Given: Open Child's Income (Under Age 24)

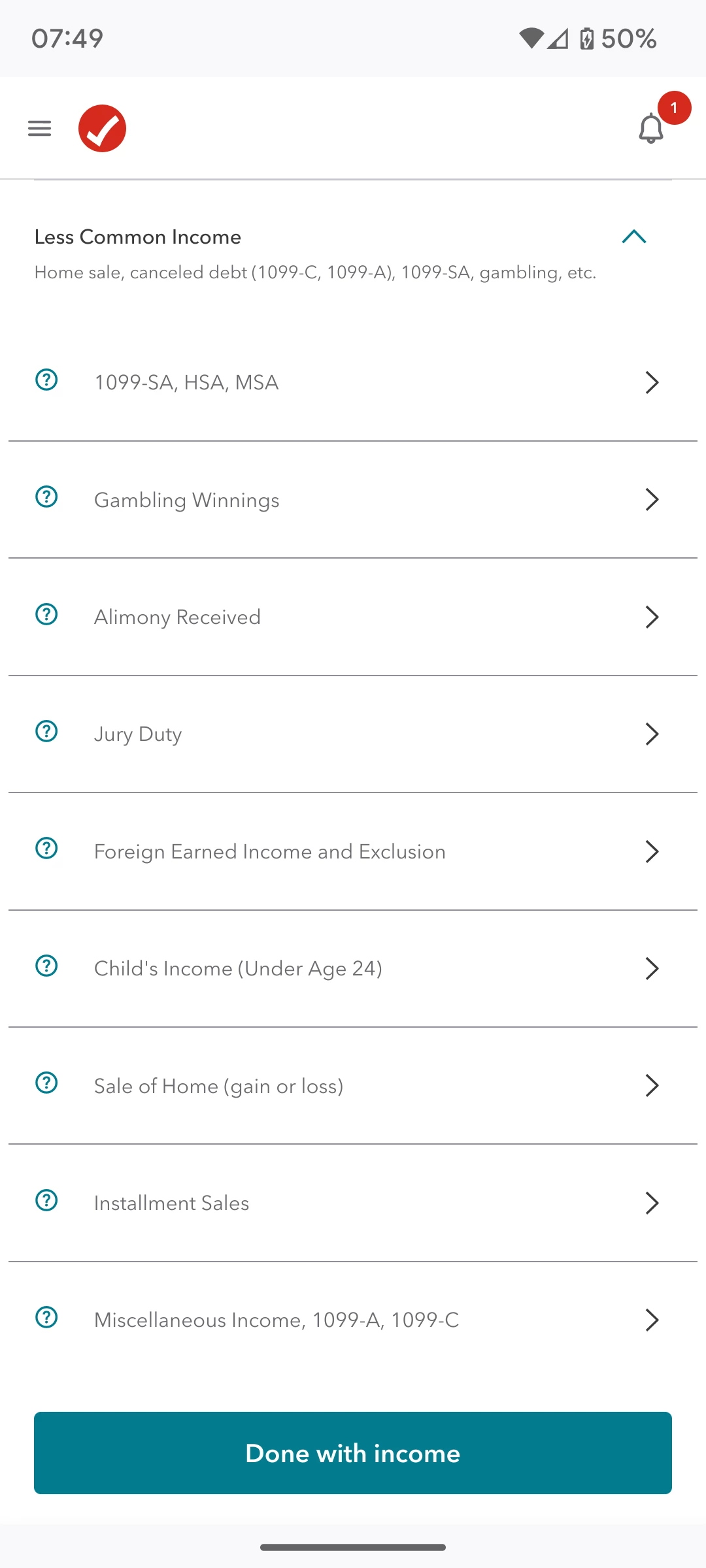Looking at the screenshot, I should [x=353, y=968].
